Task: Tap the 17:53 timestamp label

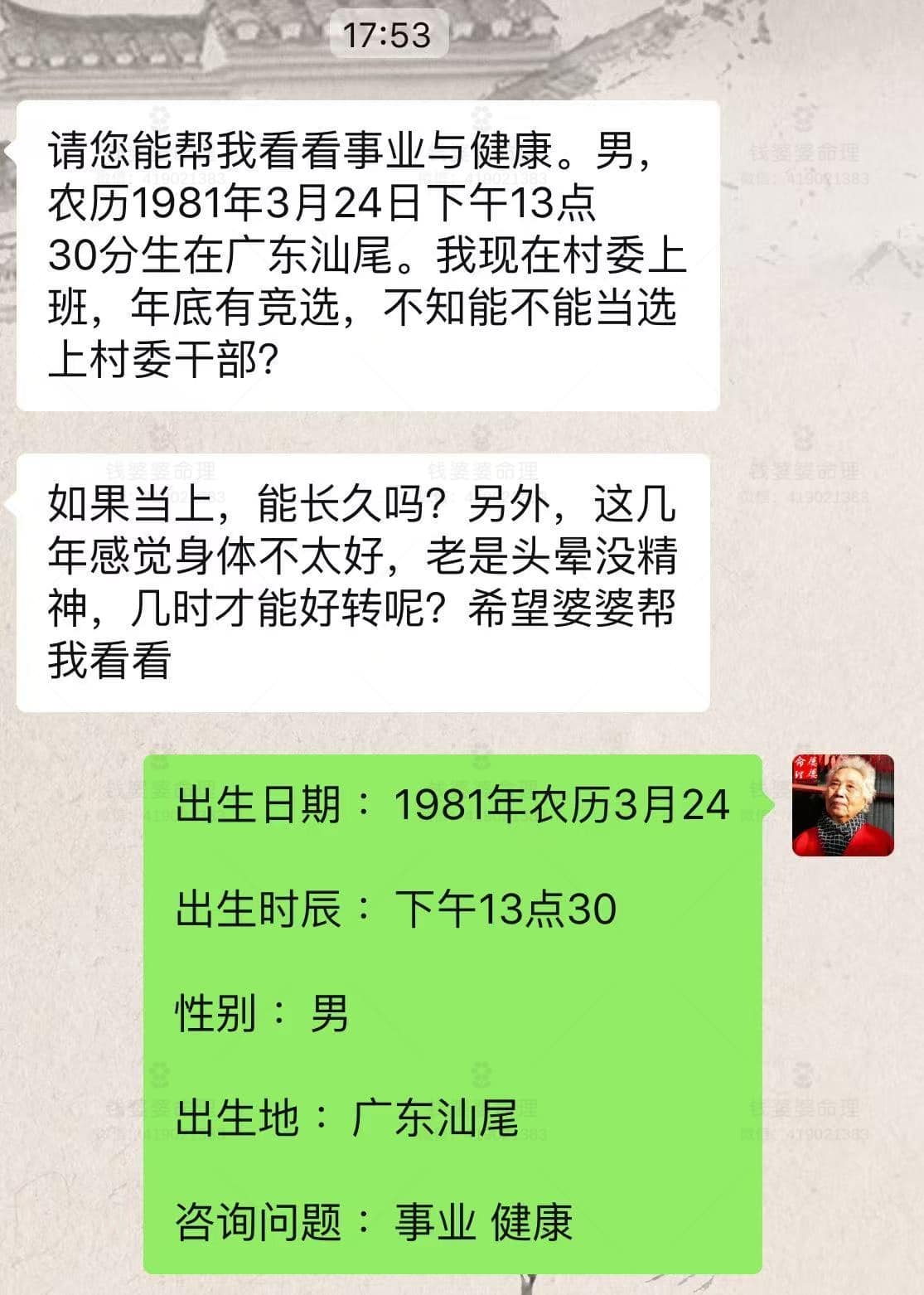Action: coord(389,35)
